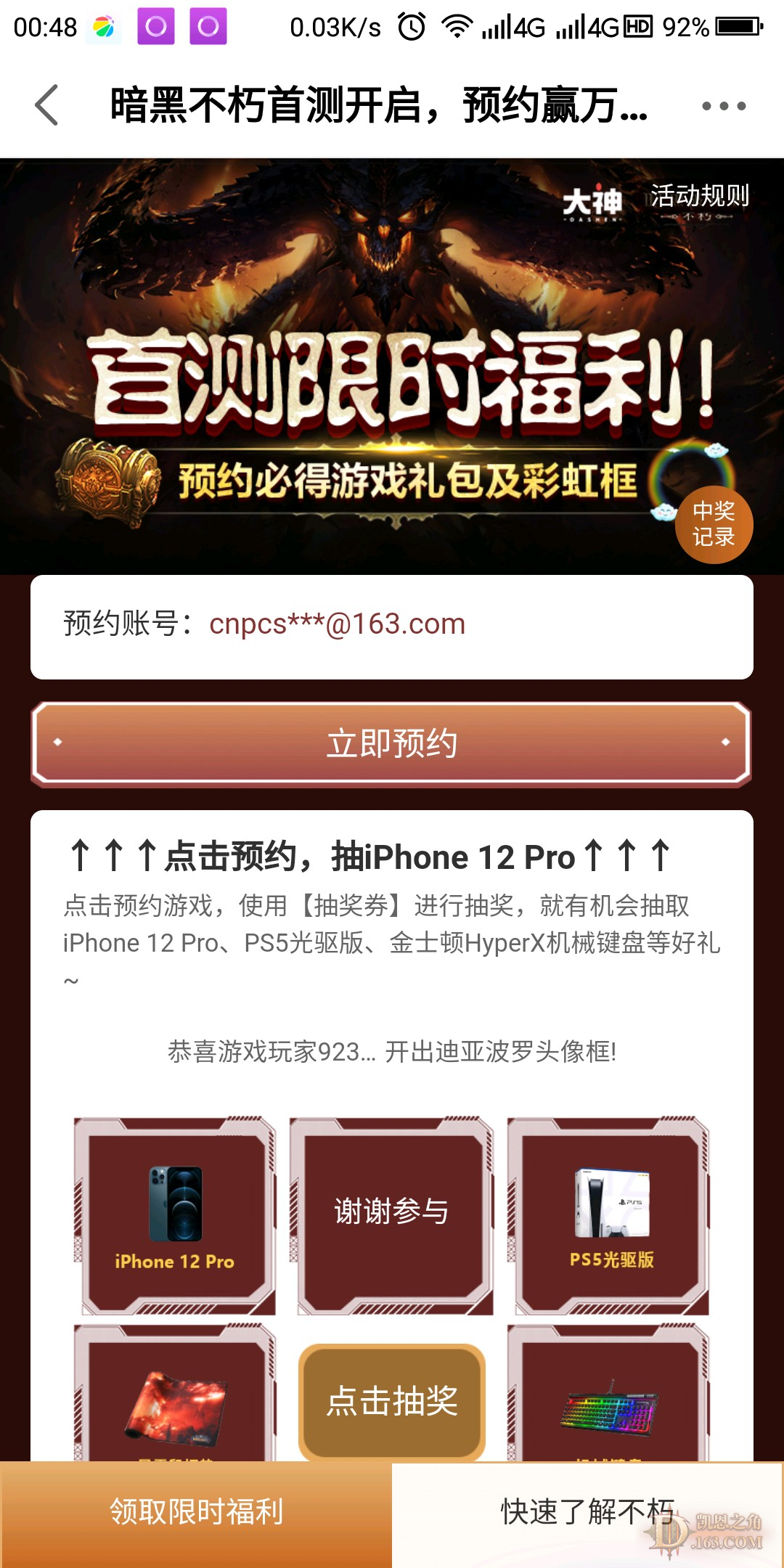Viewport: 784px width, 1568px height.
Task: Switch to 领取限时福利 tab
Action: point(196,1513)
